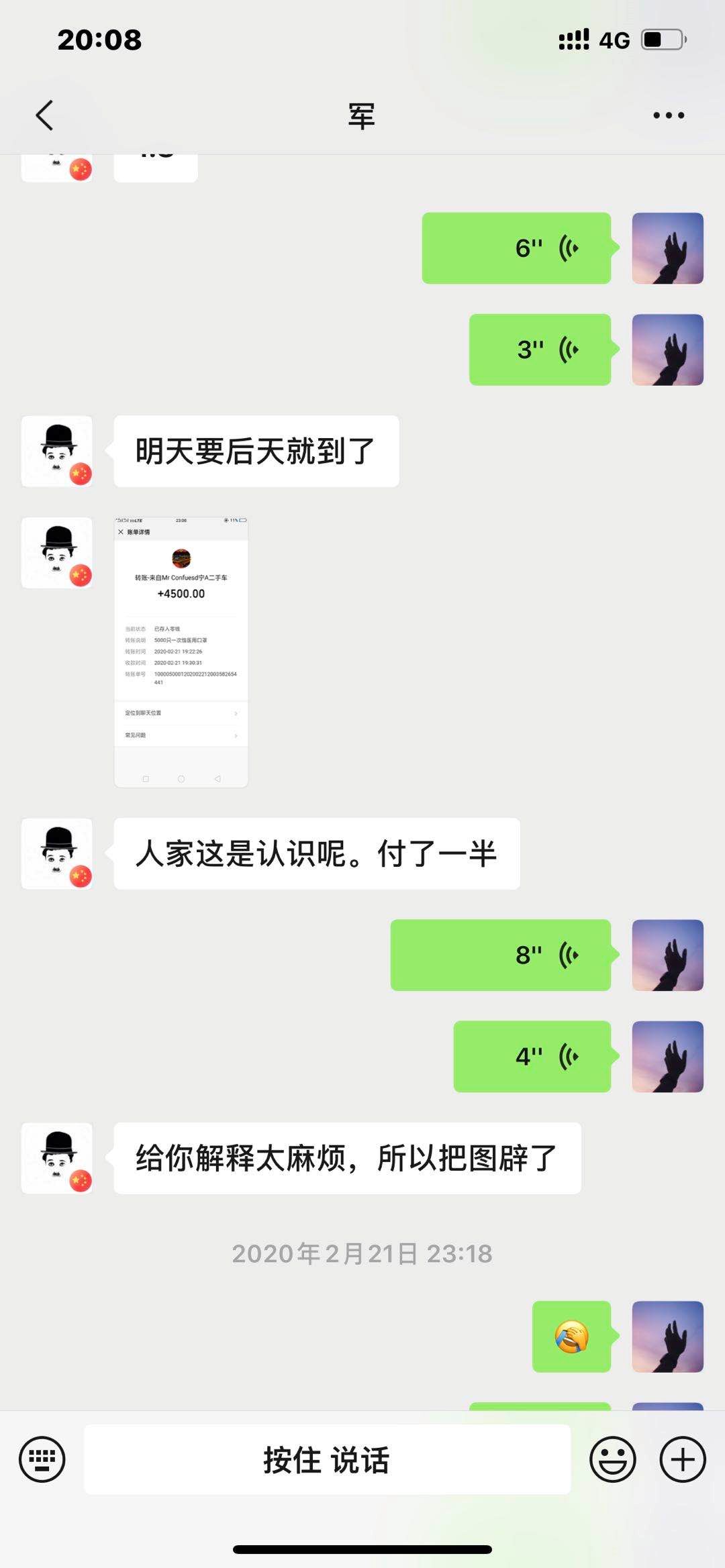Play the 4'' voice message
The image size is (725, 1568).
click(532, 1056)
